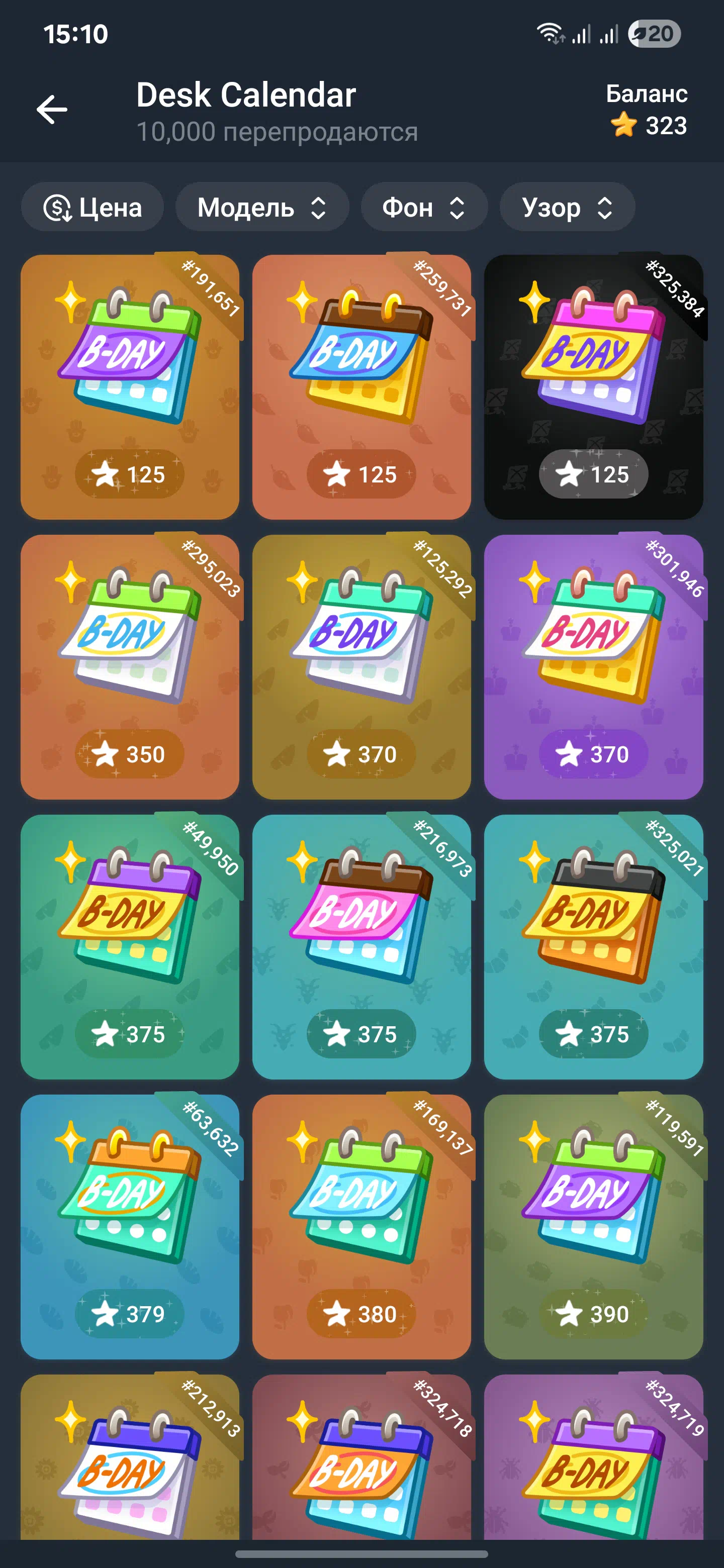Open calendar gift #295,023 priced 350
The image size is (724, 1568).
point(130,666)
